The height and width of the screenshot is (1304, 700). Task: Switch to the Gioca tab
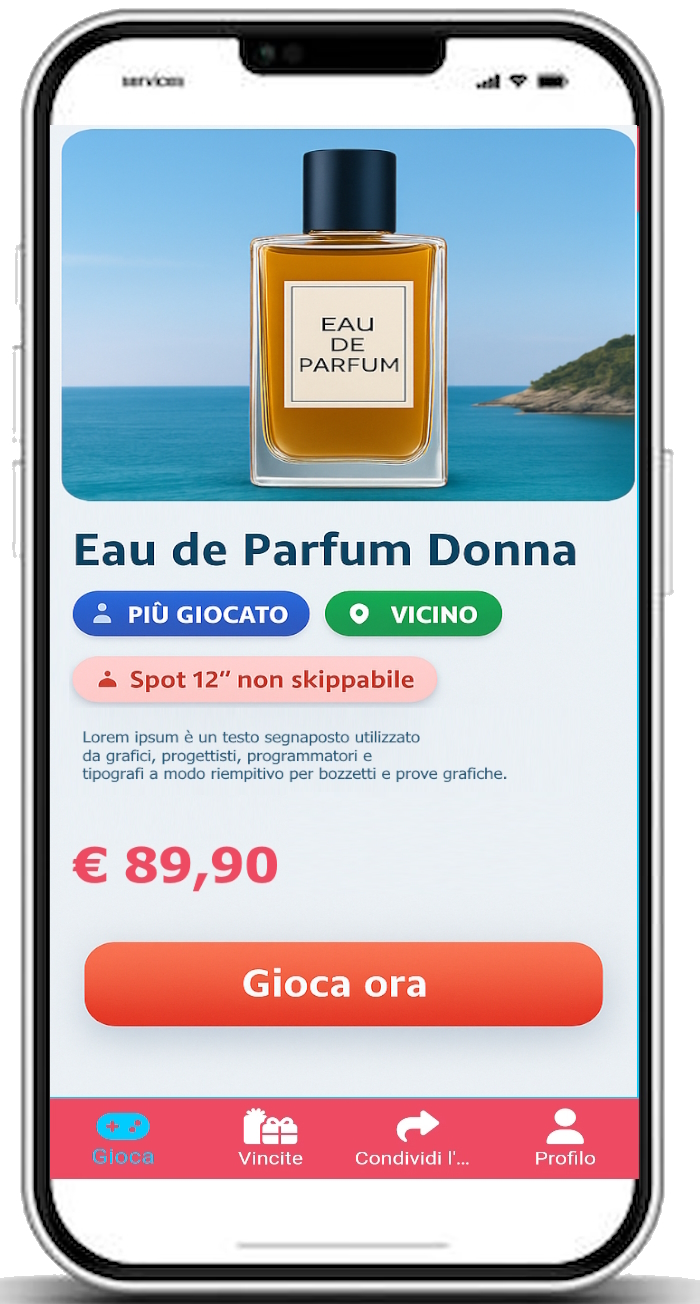point(123,1140)
